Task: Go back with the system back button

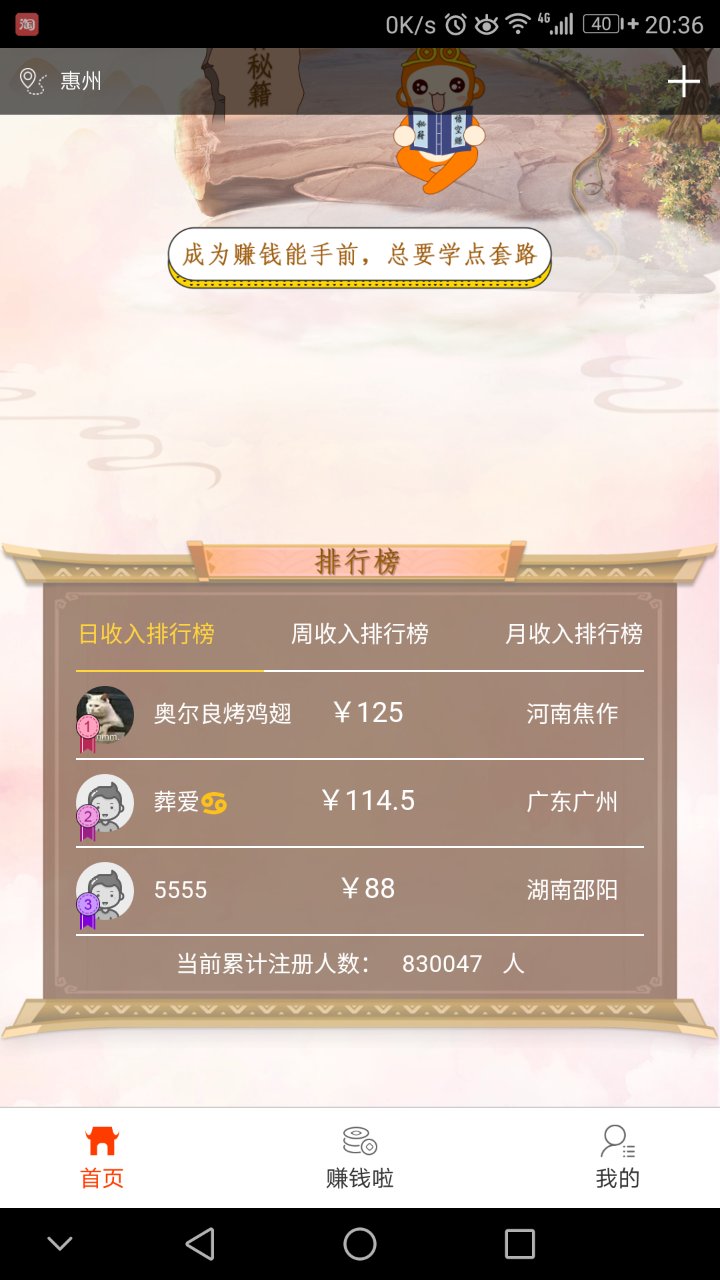Action: click(x=200, y=1244)
